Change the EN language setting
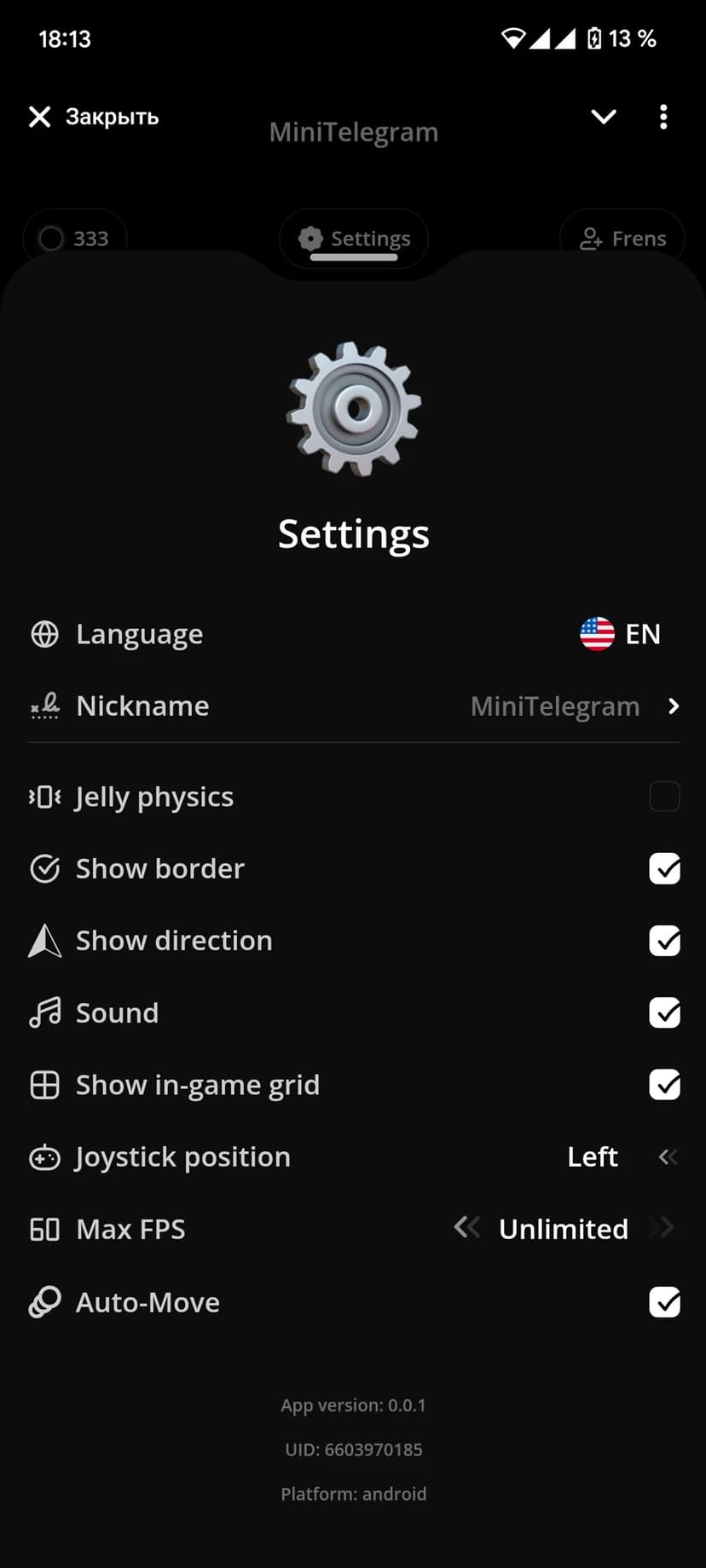706x1568 pixels. coord(621,634)
